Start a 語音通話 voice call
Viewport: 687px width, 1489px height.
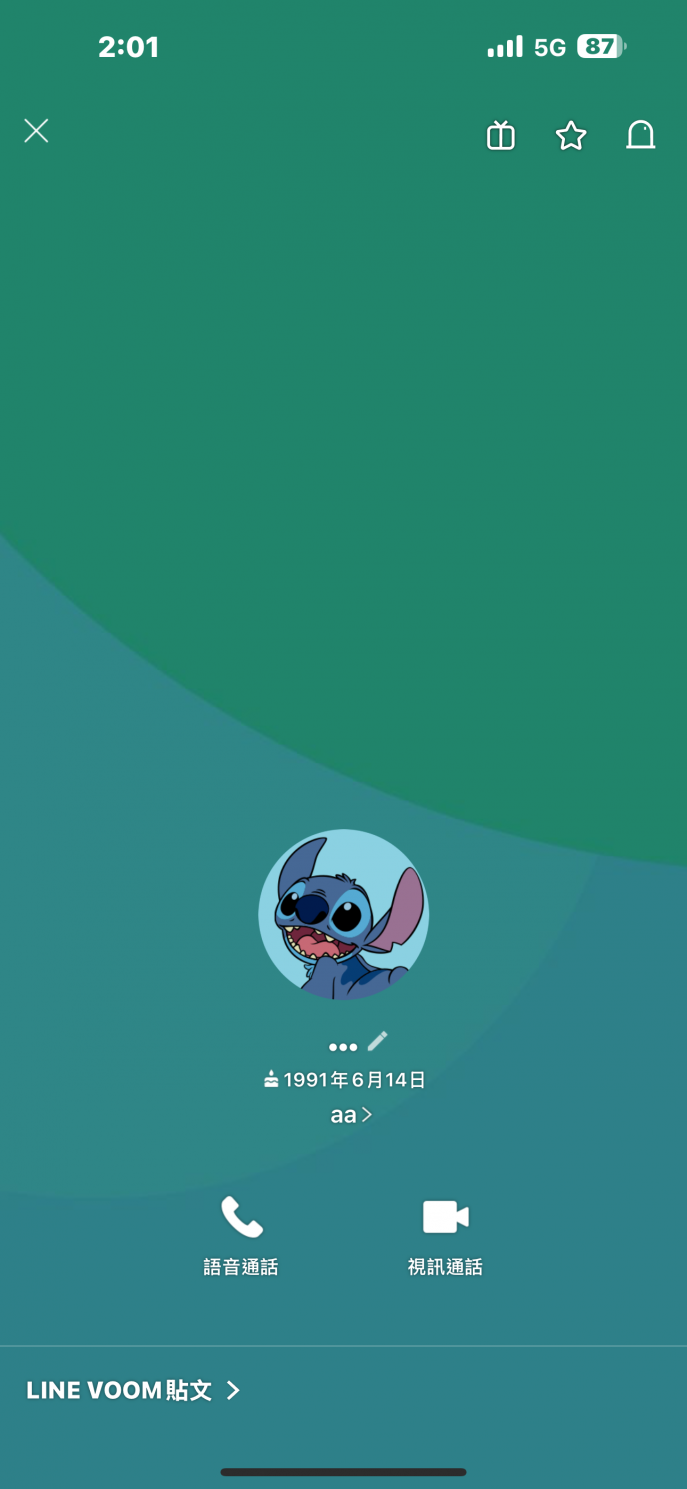coord(241,1235)
